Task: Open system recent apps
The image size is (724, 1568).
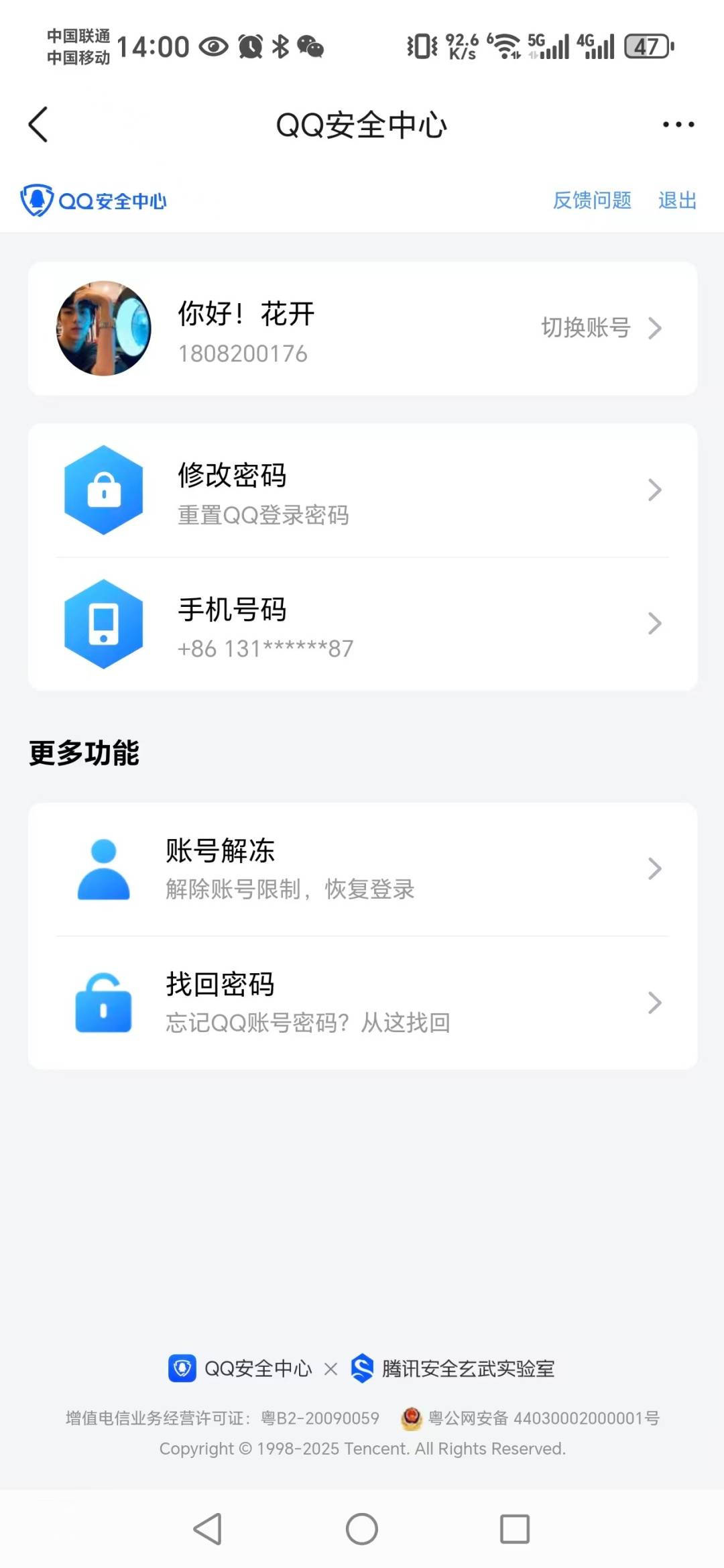Action: tap(515, 1529)
